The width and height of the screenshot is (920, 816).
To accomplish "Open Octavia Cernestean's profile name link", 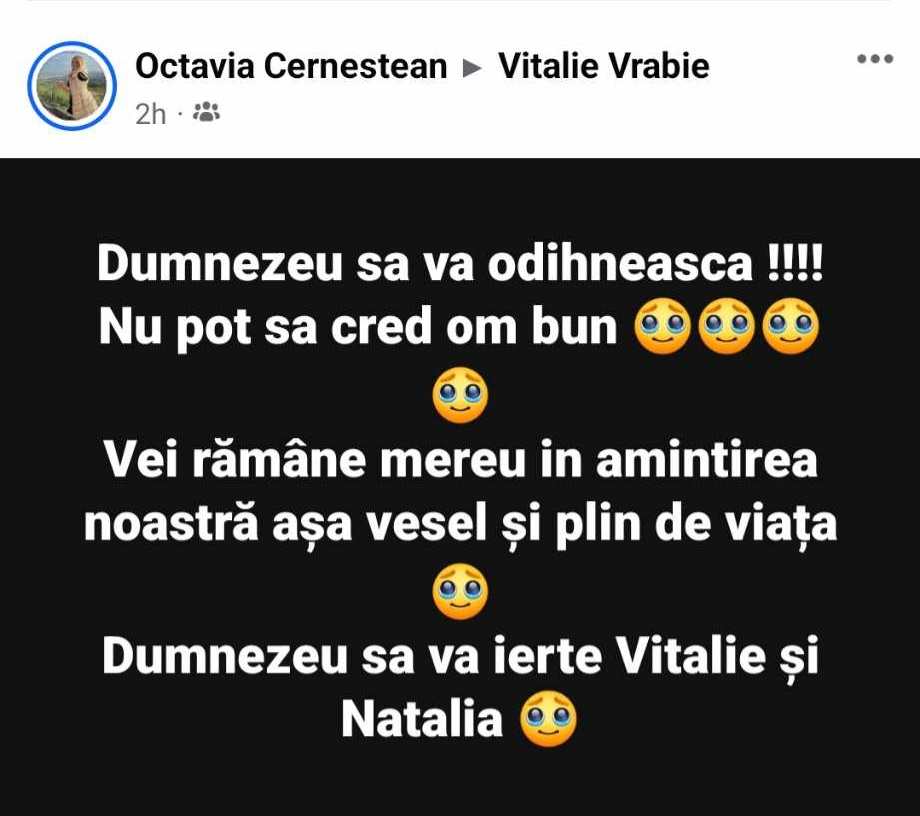I will point(291,67).
